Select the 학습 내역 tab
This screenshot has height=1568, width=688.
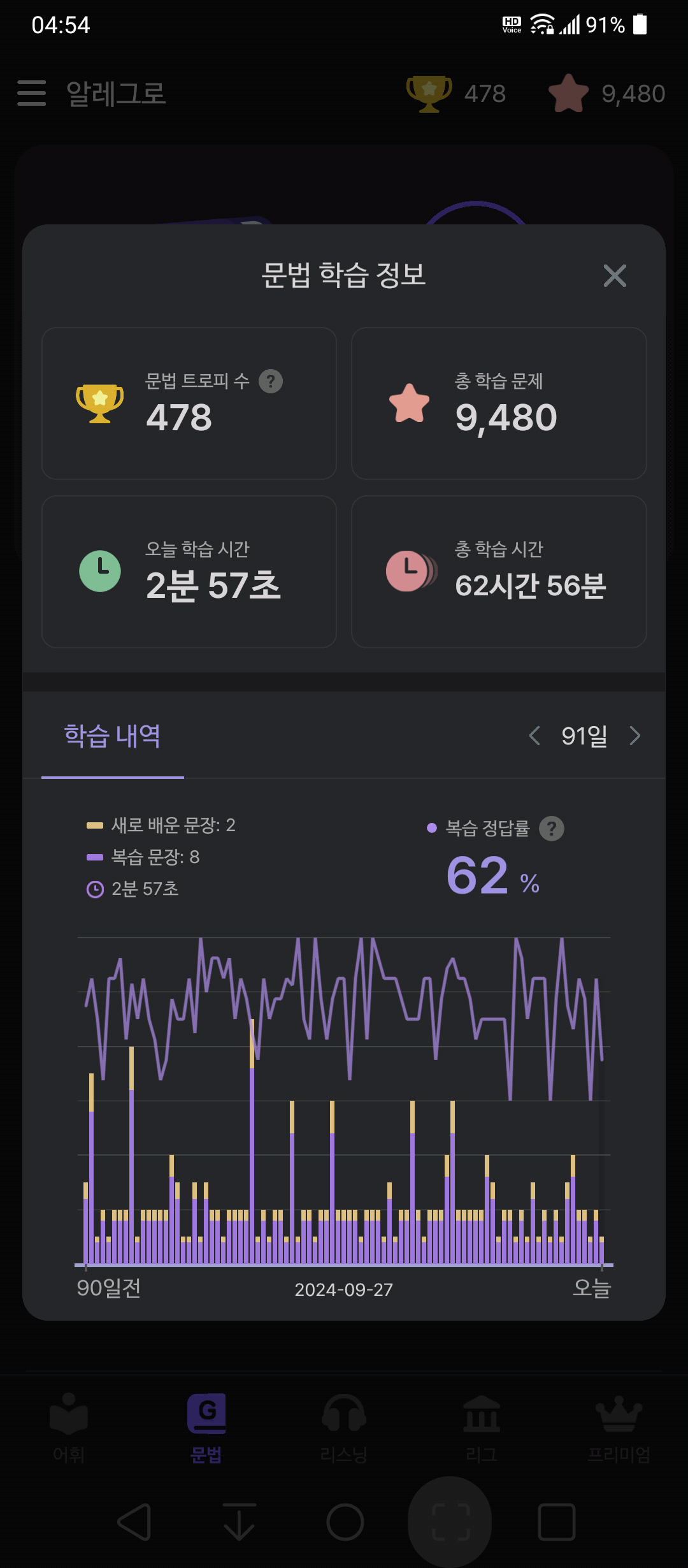click(113, 736)
